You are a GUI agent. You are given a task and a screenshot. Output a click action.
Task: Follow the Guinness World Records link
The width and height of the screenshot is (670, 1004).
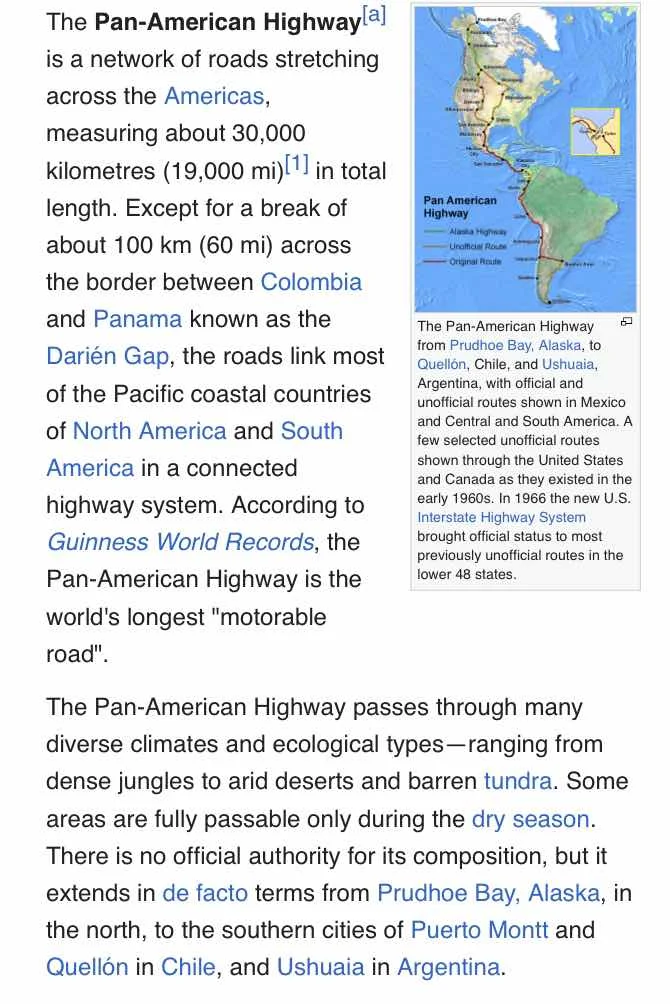[180, 542]
